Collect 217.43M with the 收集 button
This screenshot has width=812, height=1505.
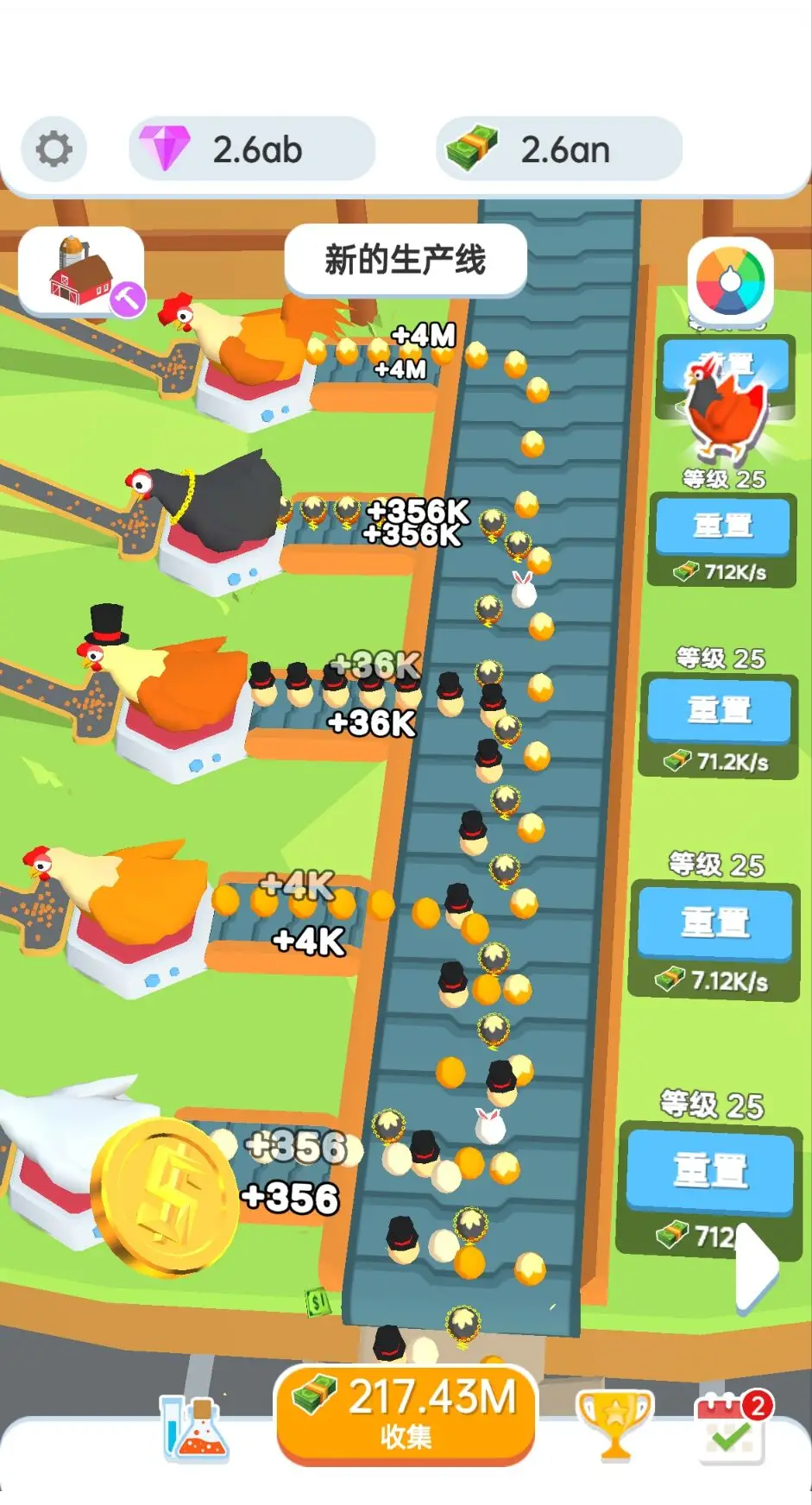pos(406,1414)
